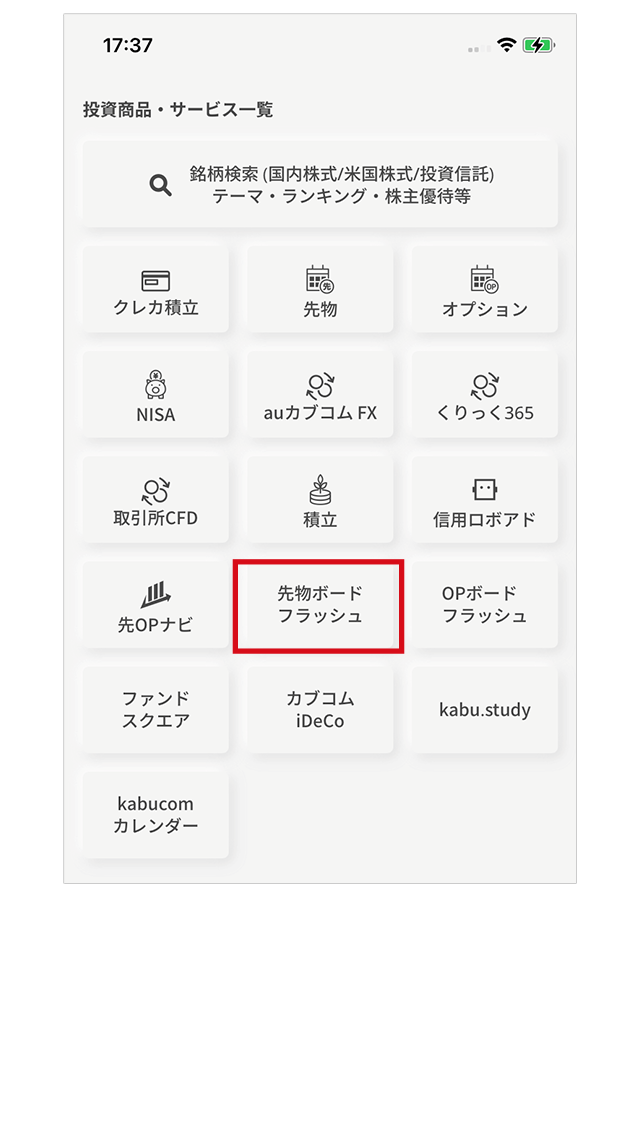Open ファンドスクエア tile
This screenshot has height=1136, width=640.
[x=156, y=710]
